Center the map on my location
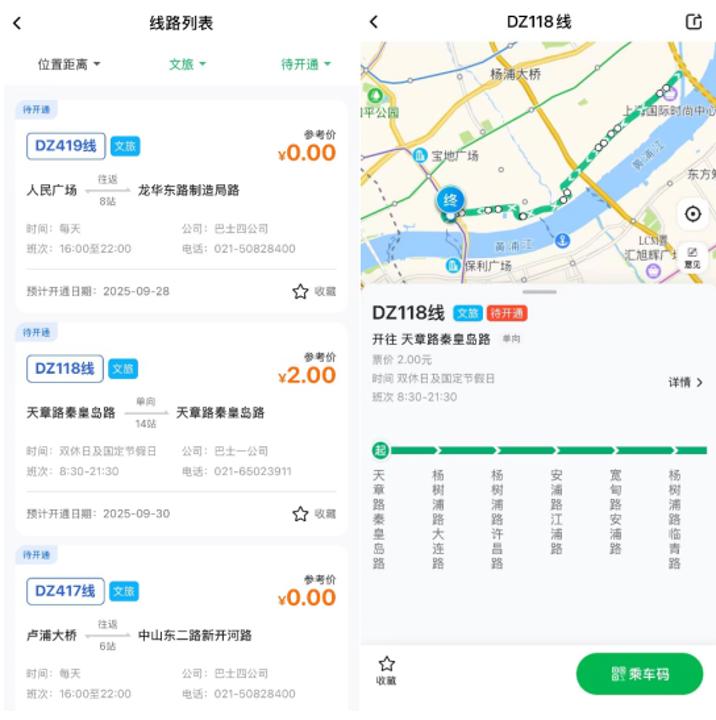This screenshot has height=720, width=716. (x=692, y=214)
